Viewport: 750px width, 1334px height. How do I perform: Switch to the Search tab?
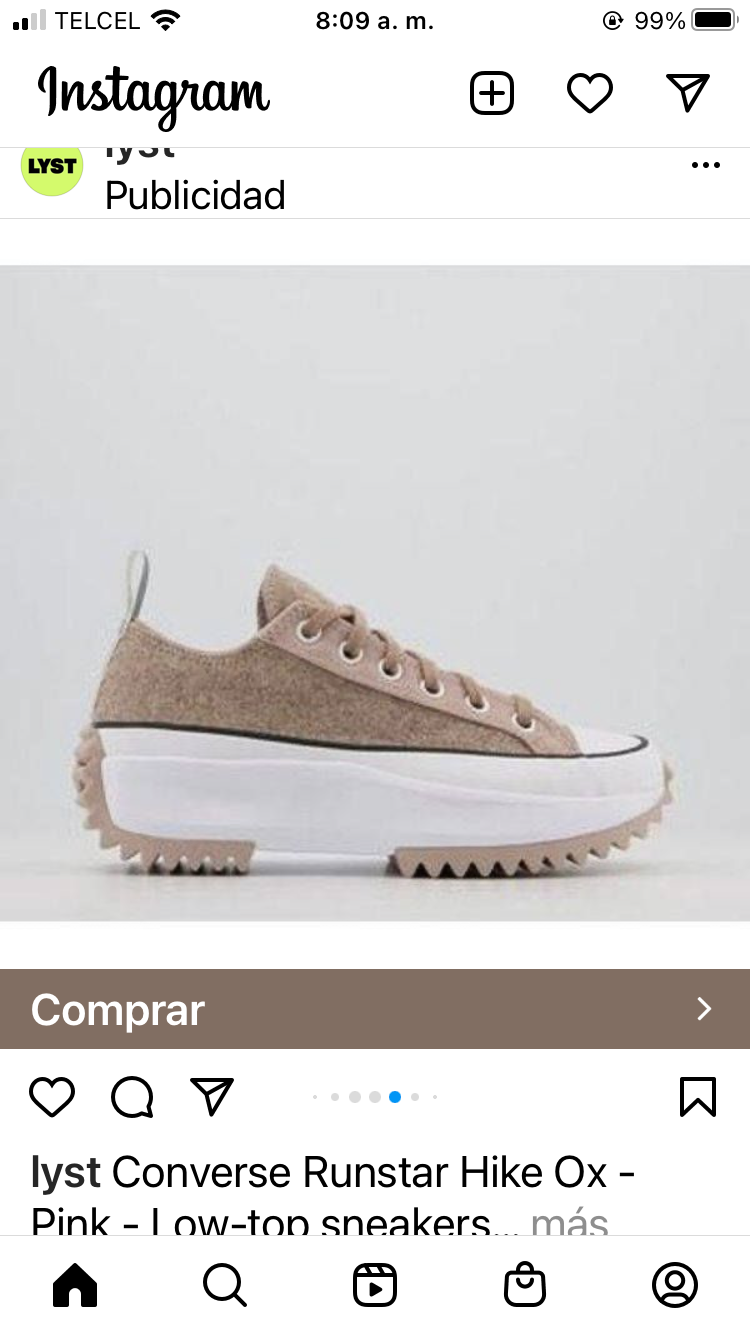[x=225, y=1285]
